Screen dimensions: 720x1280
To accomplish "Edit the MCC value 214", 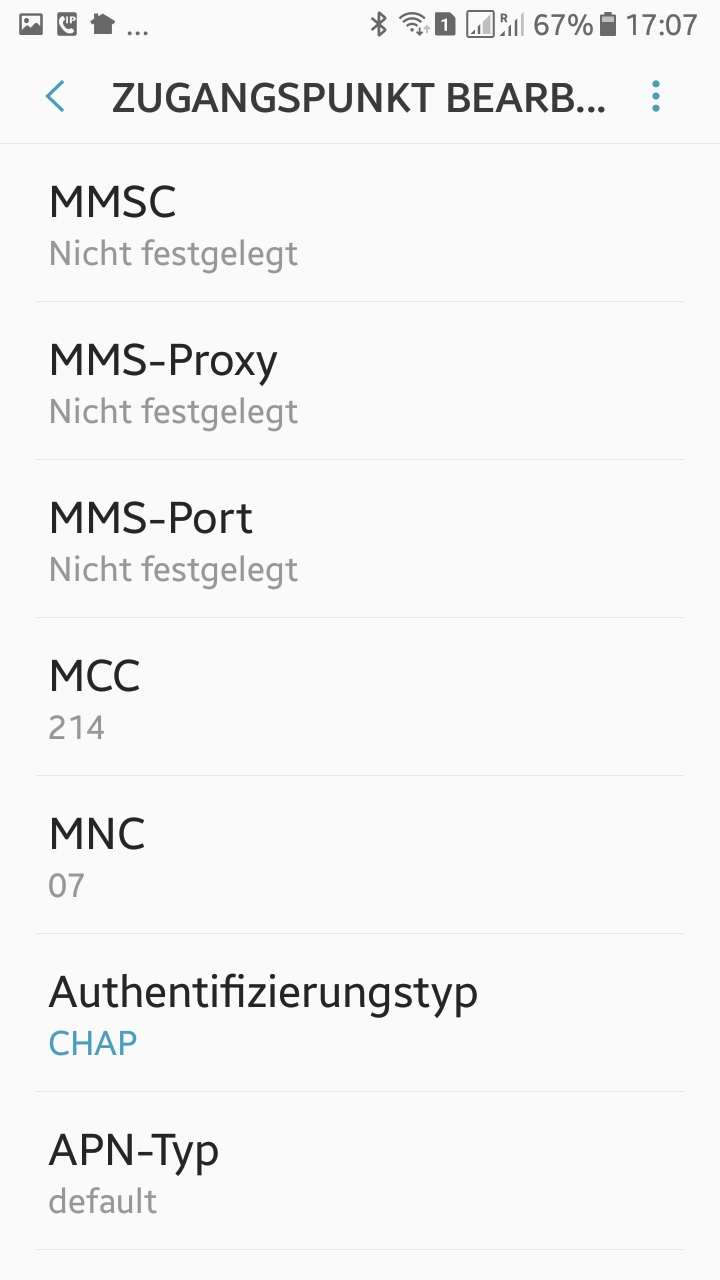I will pos(360,698).
